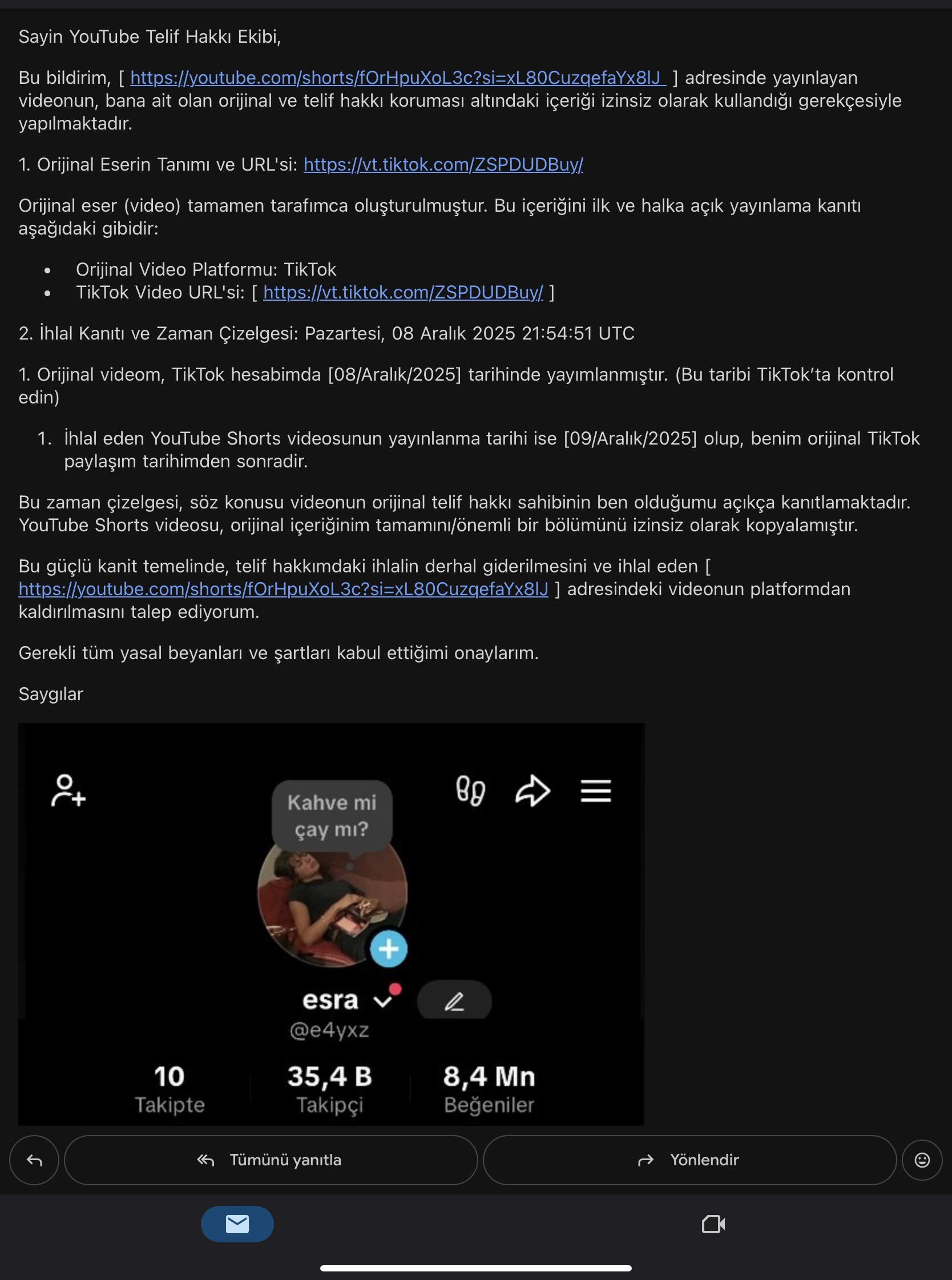Open TikTok link next to 'Orijinal Eserin Tanımı'

tap(443, 165)
